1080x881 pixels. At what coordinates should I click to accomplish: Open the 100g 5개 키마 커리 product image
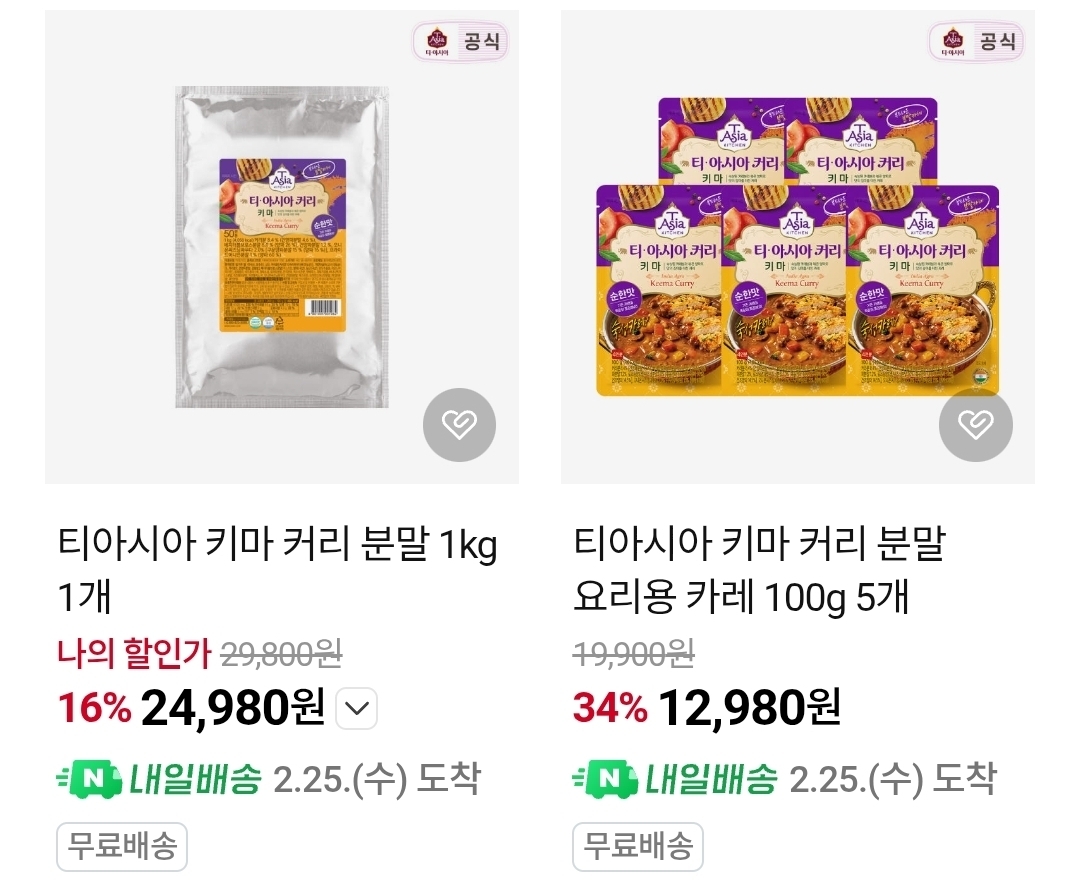(x=797, y=246)
